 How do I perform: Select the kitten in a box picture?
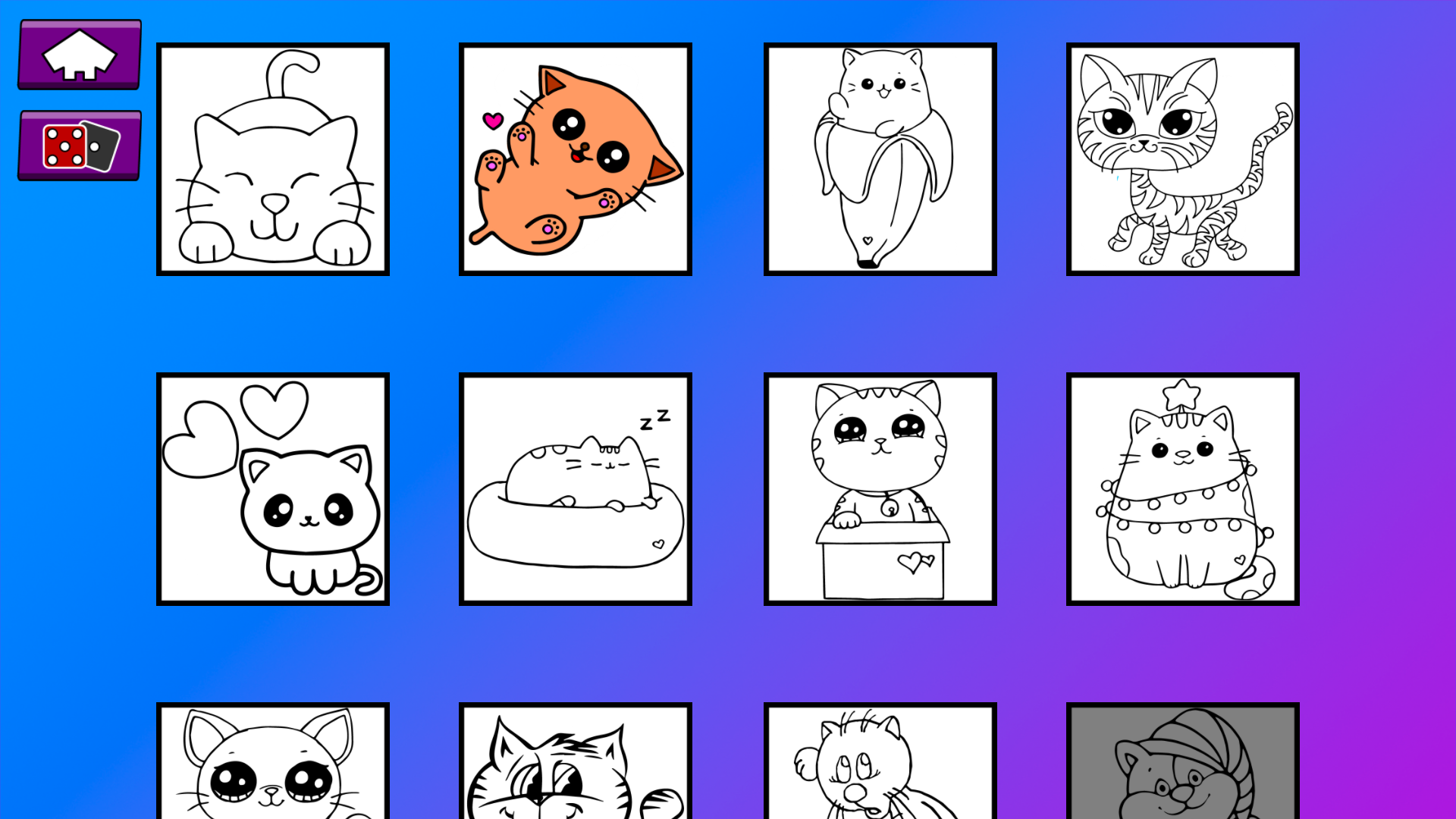pyautogui.click(x=880, y=489)
